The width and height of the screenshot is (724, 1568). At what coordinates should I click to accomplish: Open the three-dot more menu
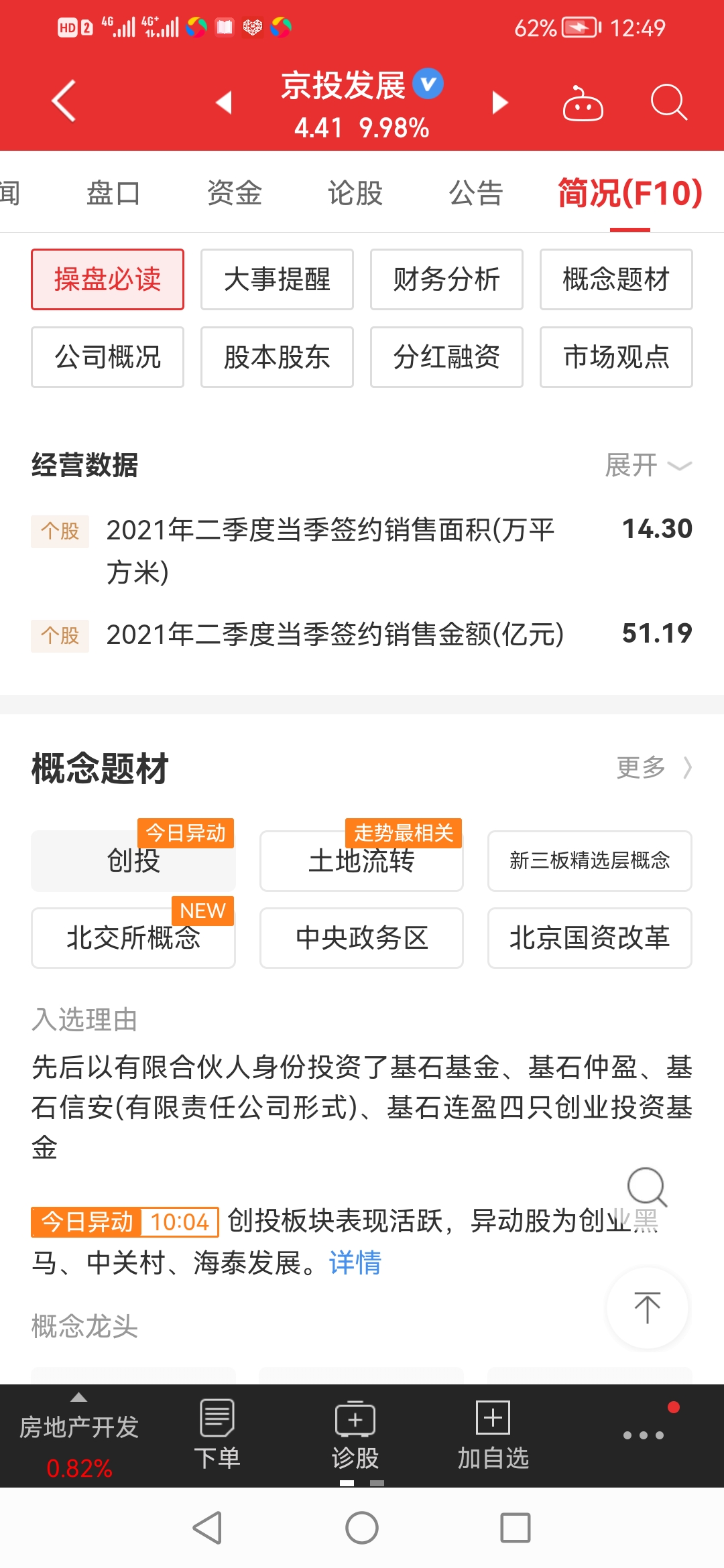(x=643, y=1435)
